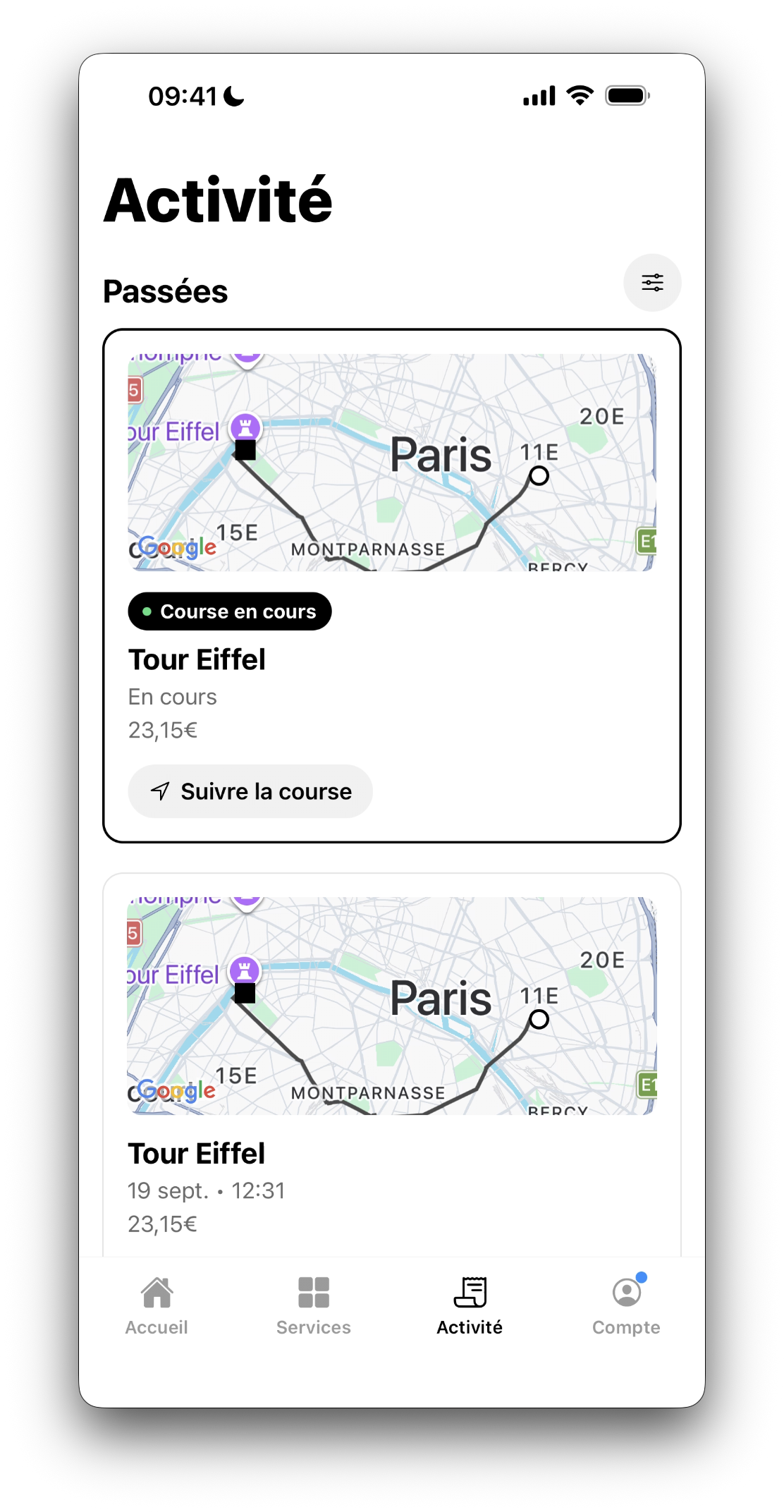Go to the Accueil tab
This screenshot has width=784, height=1512.
(157, 1306)
